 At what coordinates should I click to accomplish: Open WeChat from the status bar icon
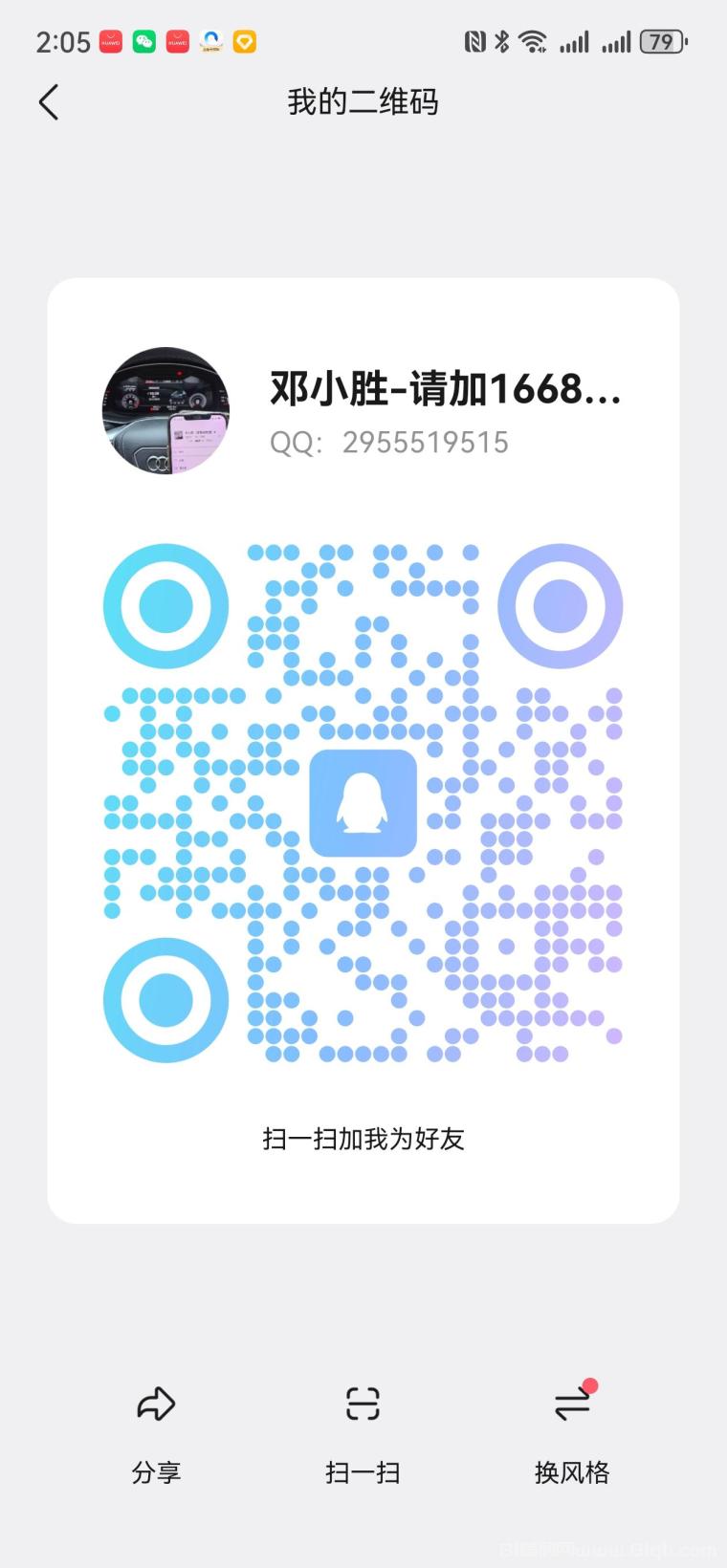coord(143,41)
